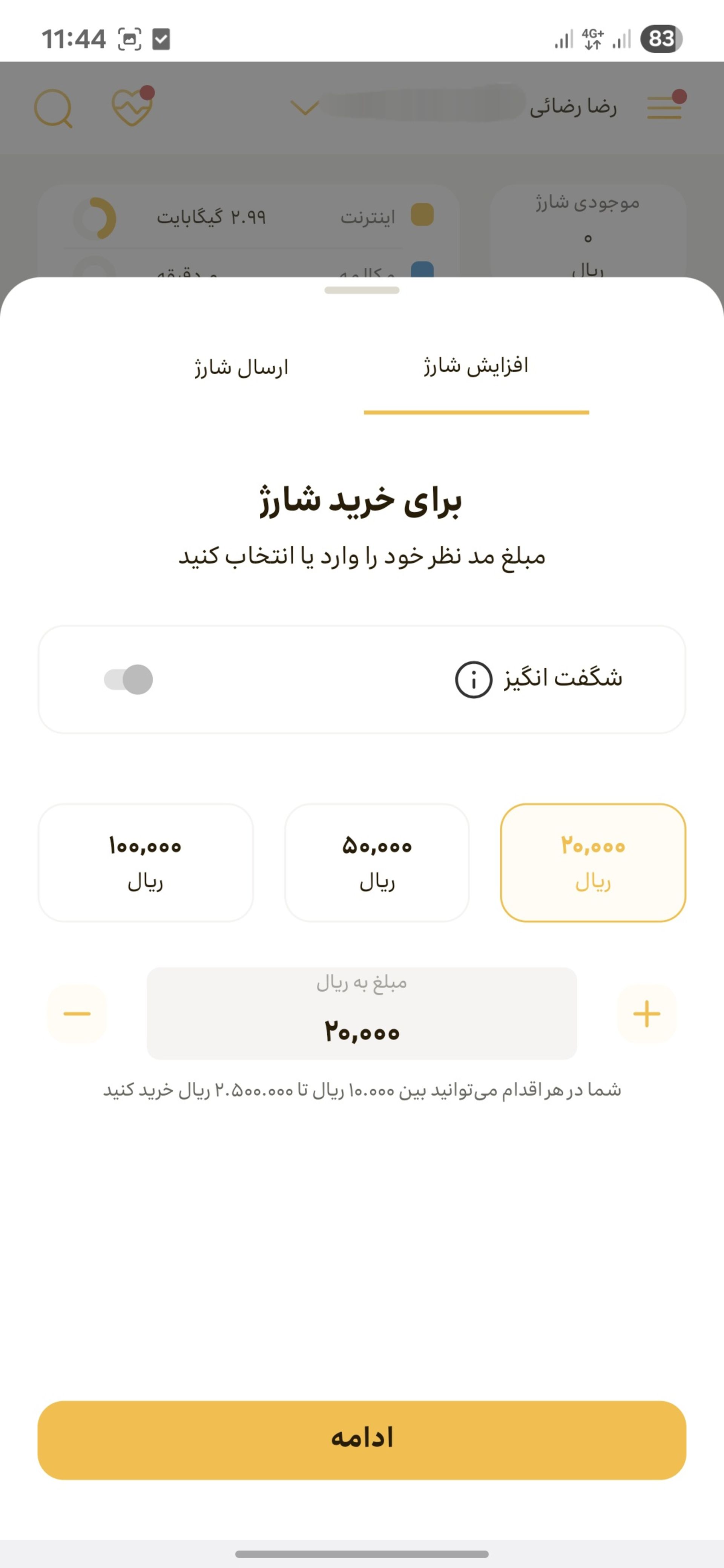Open info icon next to شگفت انگیز
Image resolution: width=724 pixels, height=1568 pixels.
coord(473,679)
